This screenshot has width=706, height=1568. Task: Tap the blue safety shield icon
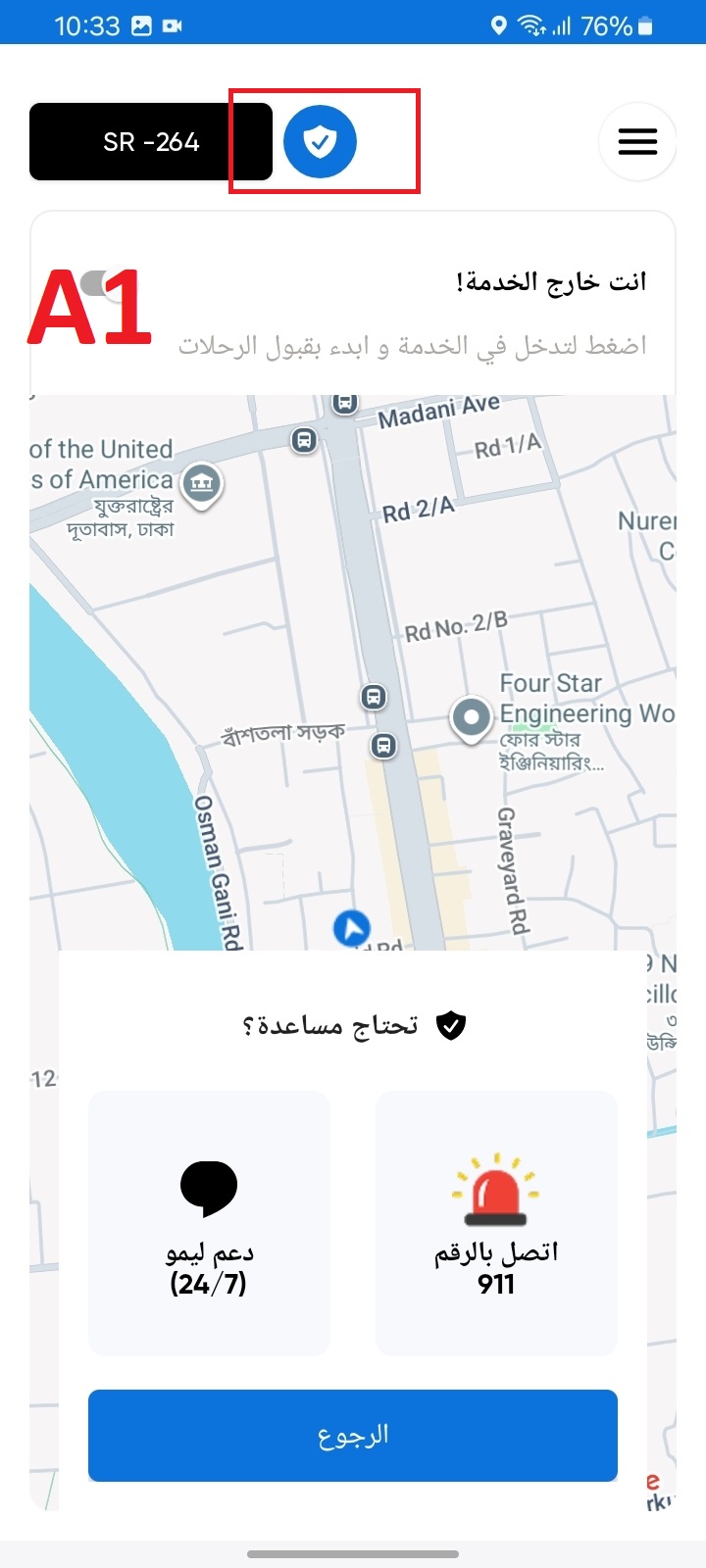coord(320,142)
